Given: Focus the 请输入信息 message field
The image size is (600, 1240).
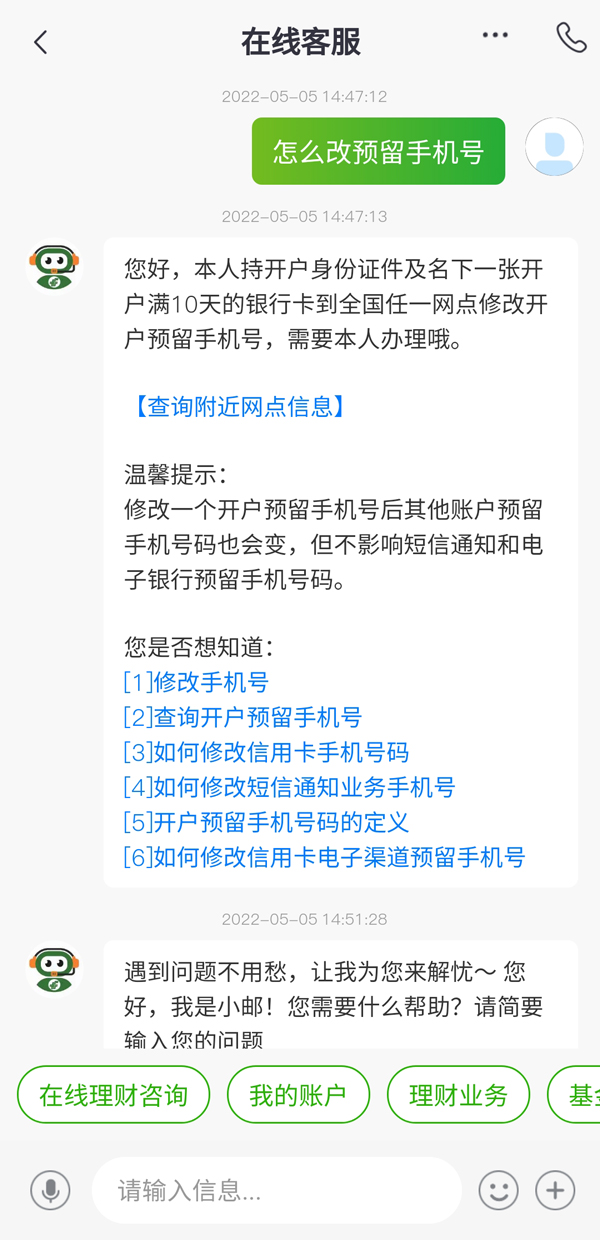Looking at the screenshot, I should coord(277,1190).
